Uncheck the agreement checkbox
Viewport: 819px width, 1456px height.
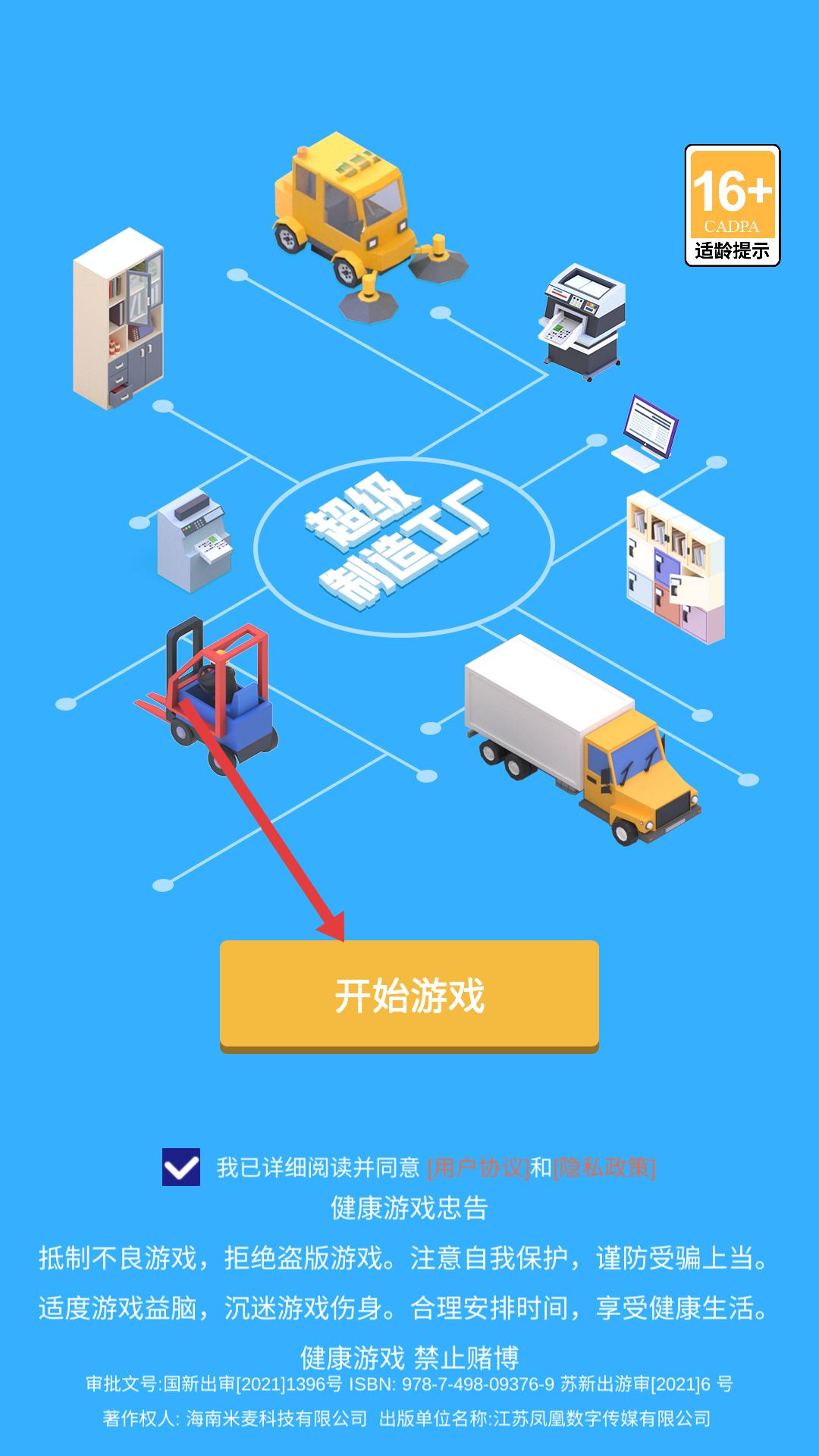(x=181, y=1167)
